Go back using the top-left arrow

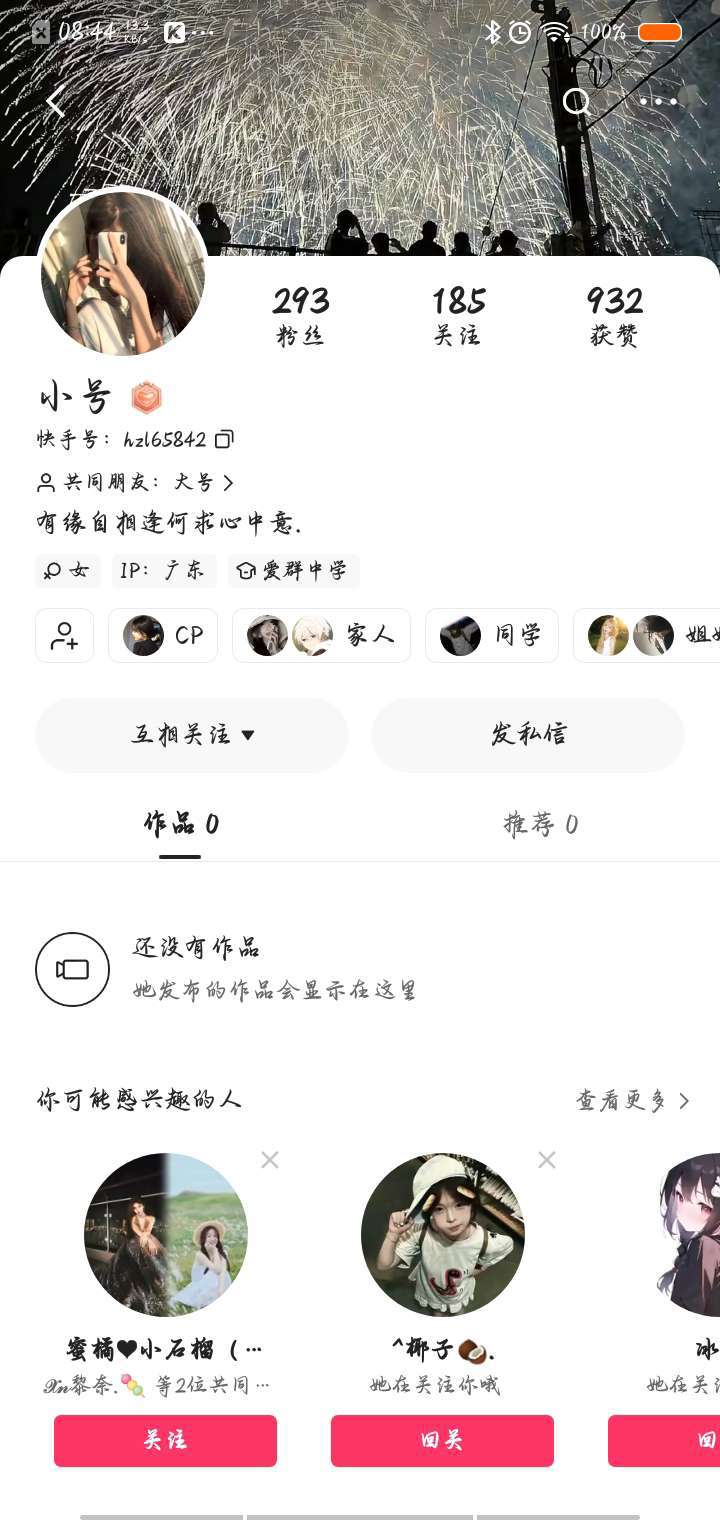click(x=55, y=101)
